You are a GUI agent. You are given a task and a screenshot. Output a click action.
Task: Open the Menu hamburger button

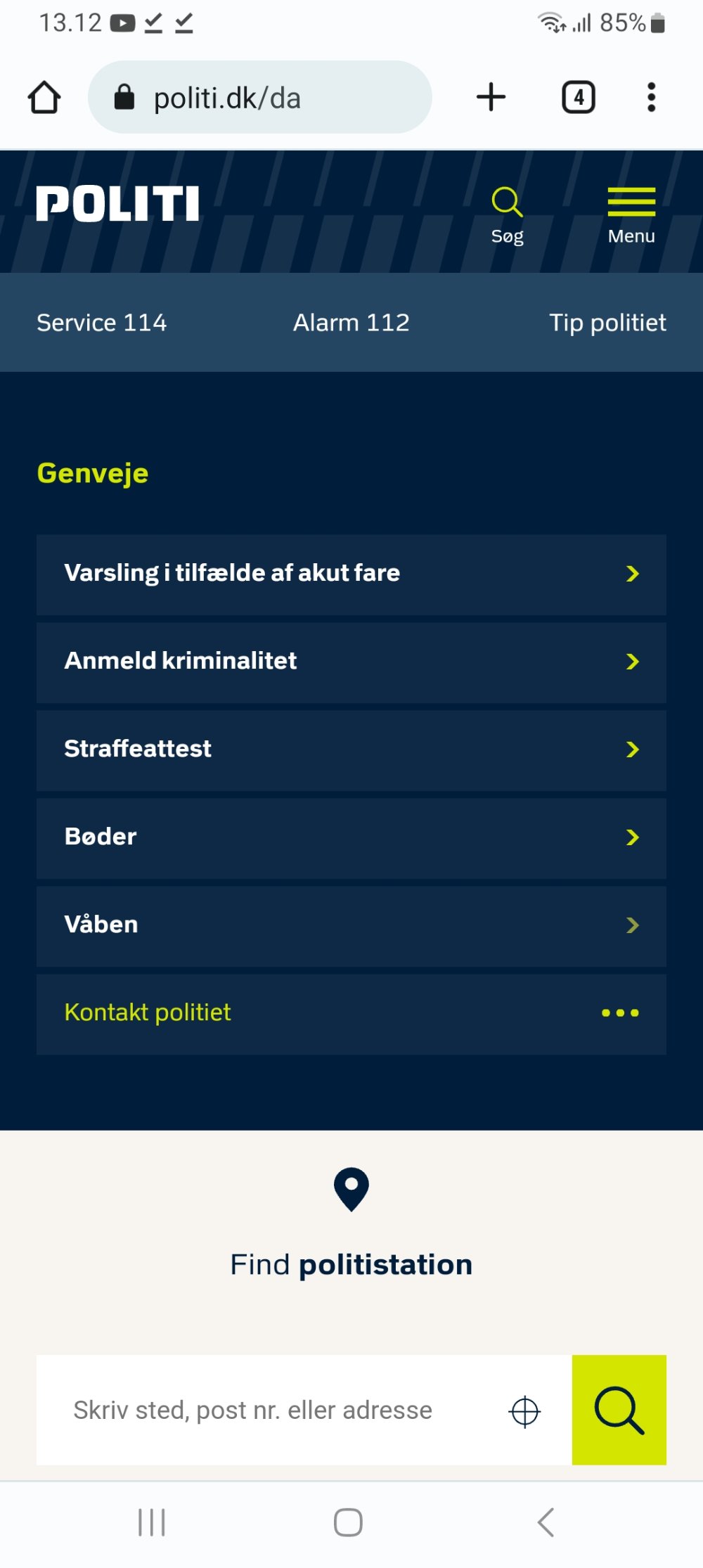(x=631, y=216)
